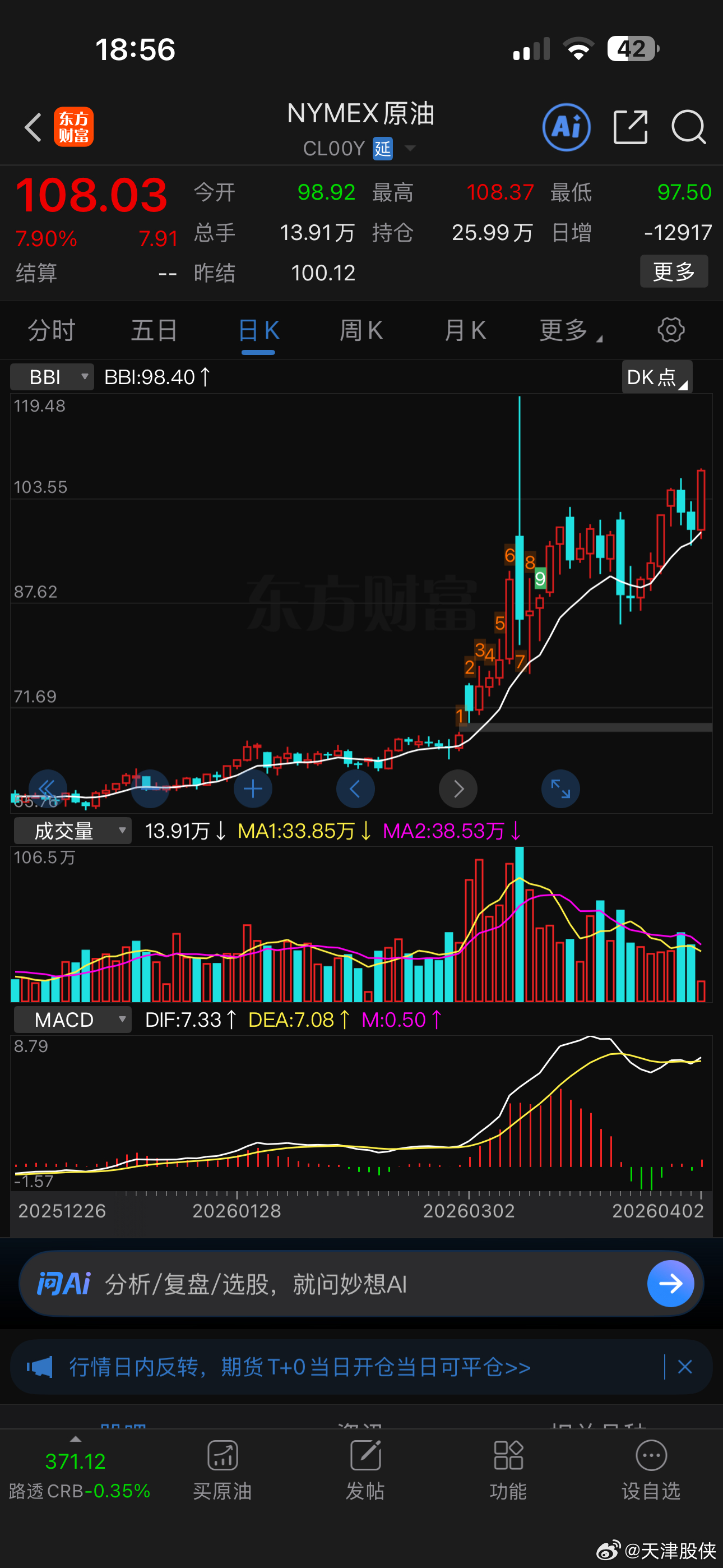Viewport: 723px width, 1568px height.
Task: Open chart settings via the gear icon
Action: (x=670, y=330)
